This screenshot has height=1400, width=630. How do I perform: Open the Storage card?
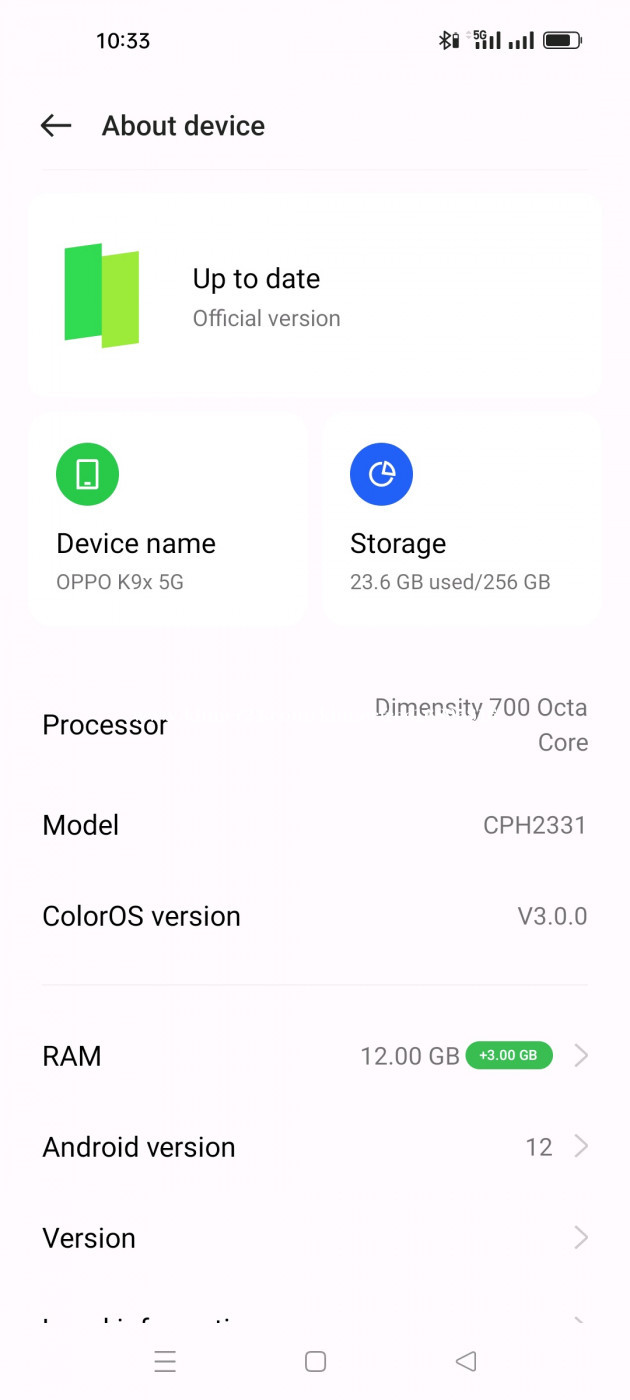point(462,519)
